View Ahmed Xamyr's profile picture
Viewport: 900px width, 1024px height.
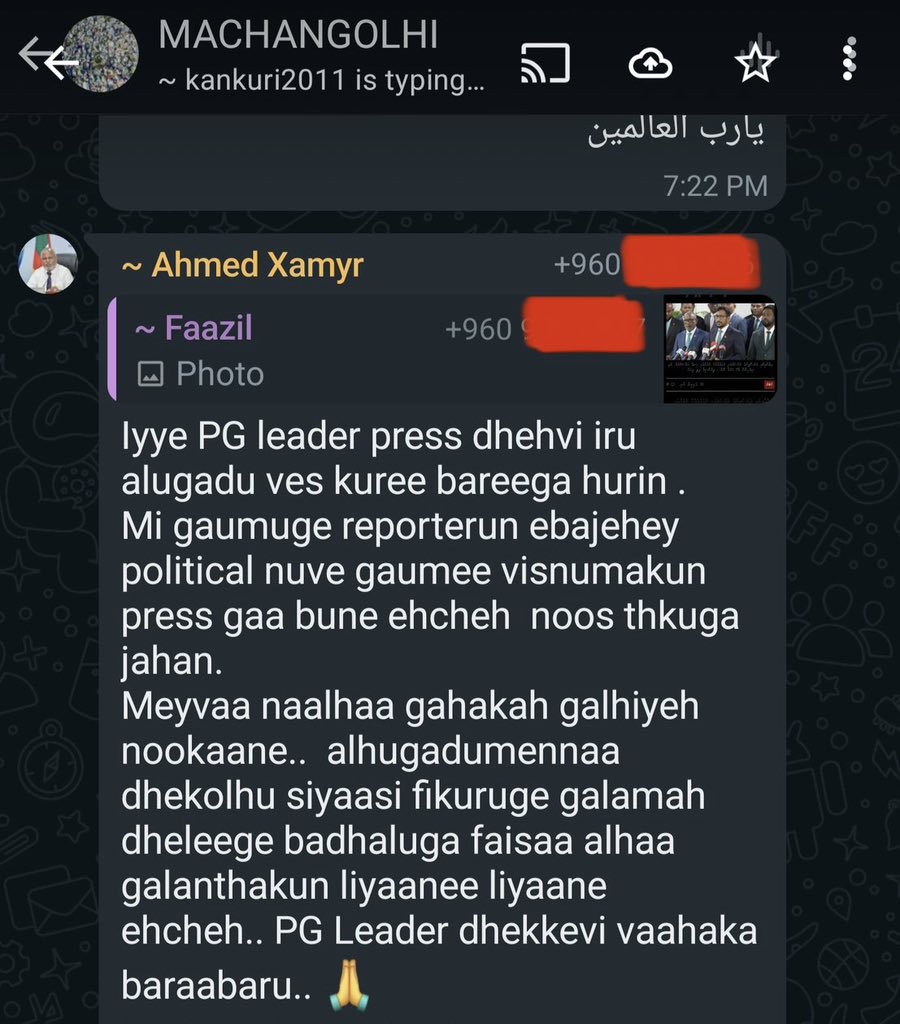(x=48, y=264)
